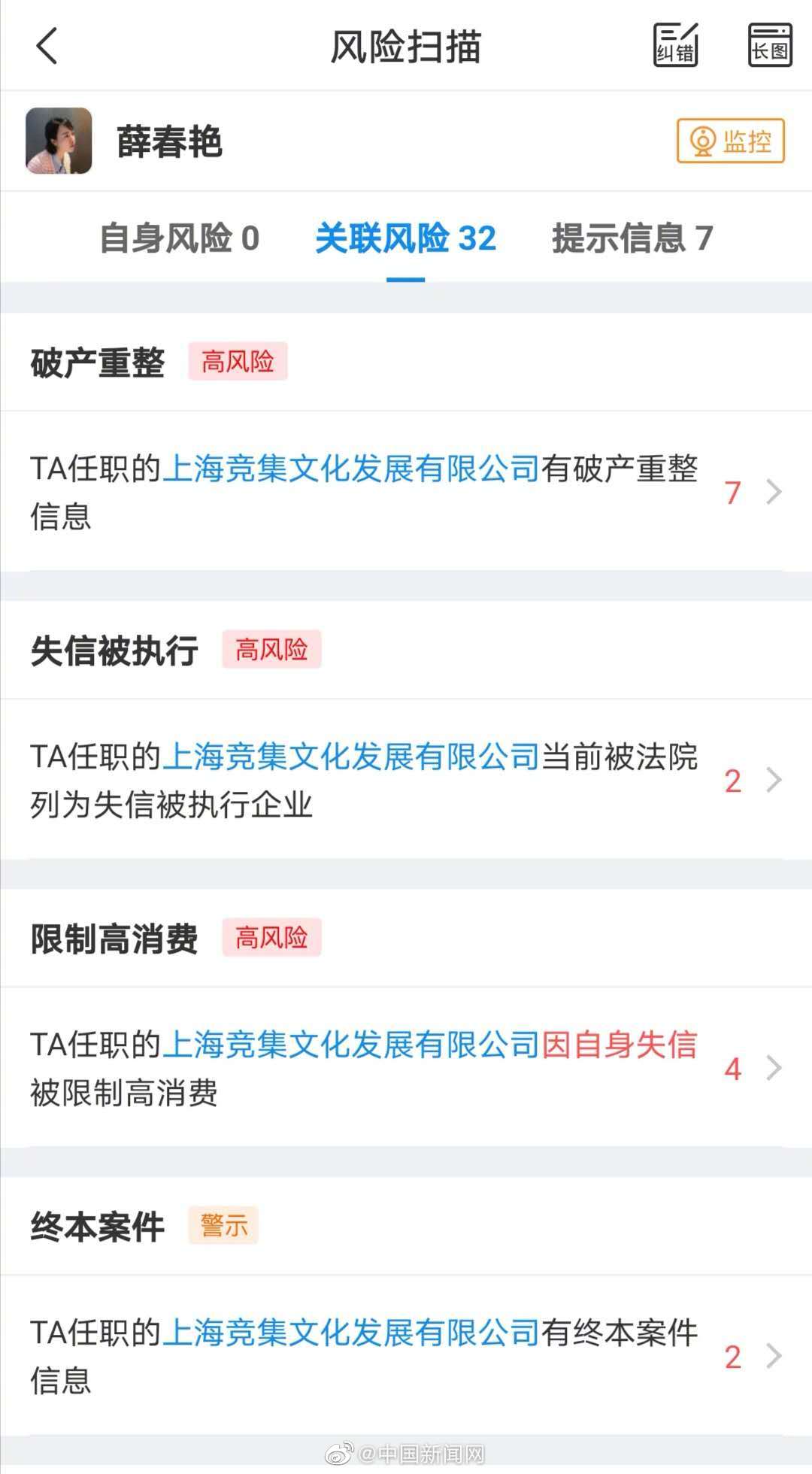
Task: Open the 纠错 error correction icon
Action: (x=675, y=45)
